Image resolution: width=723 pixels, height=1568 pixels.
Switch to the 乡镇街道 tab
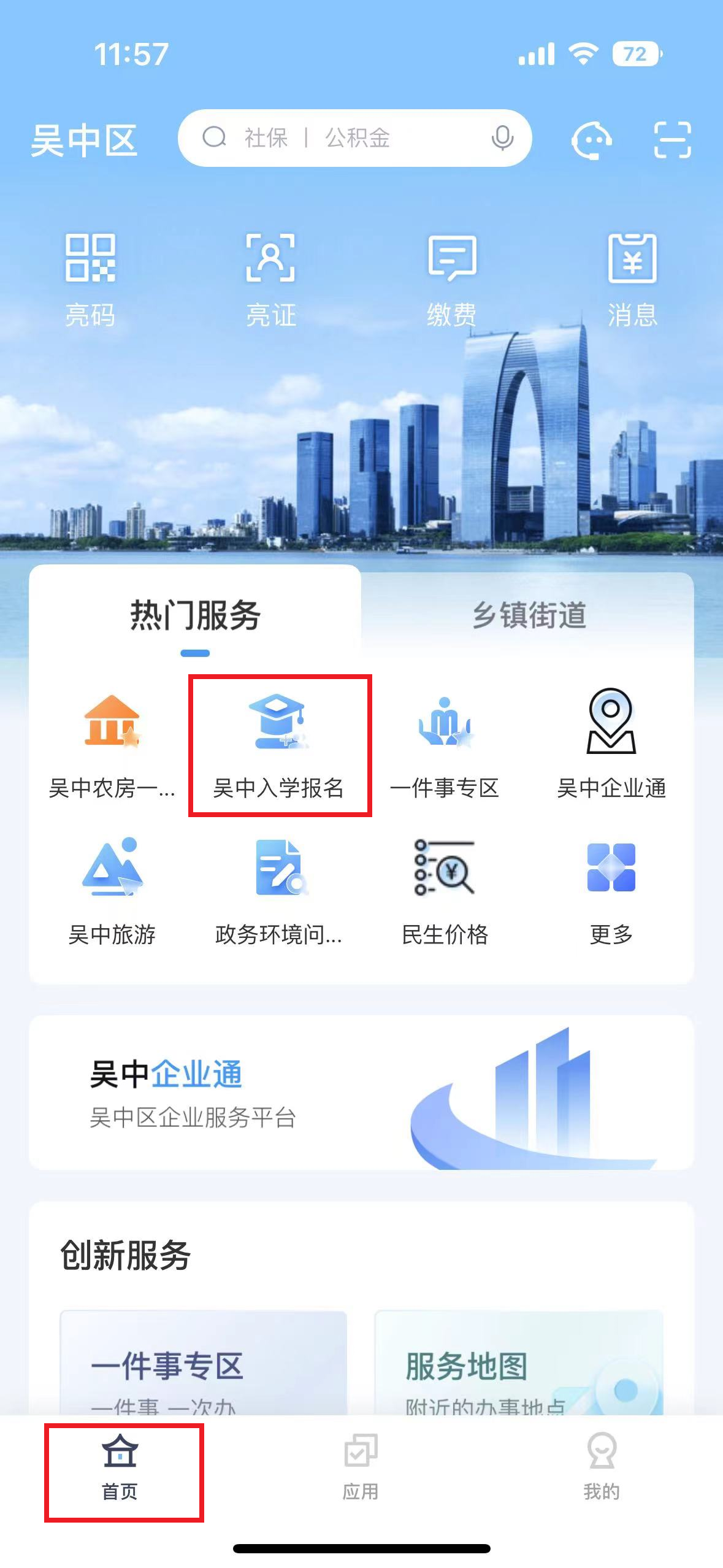529,615
